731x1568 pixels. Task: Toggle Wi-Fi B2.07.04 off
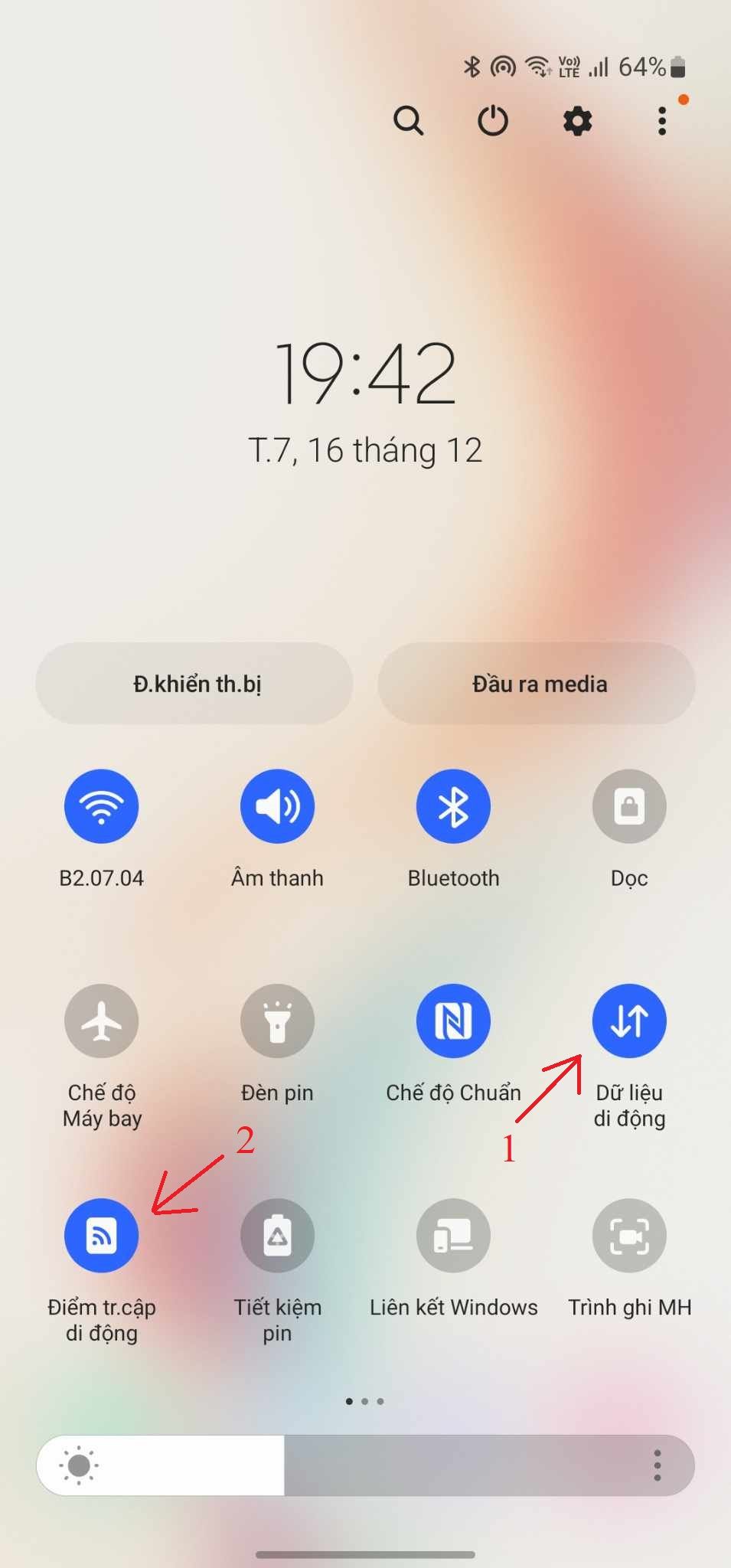pos(102,806)
